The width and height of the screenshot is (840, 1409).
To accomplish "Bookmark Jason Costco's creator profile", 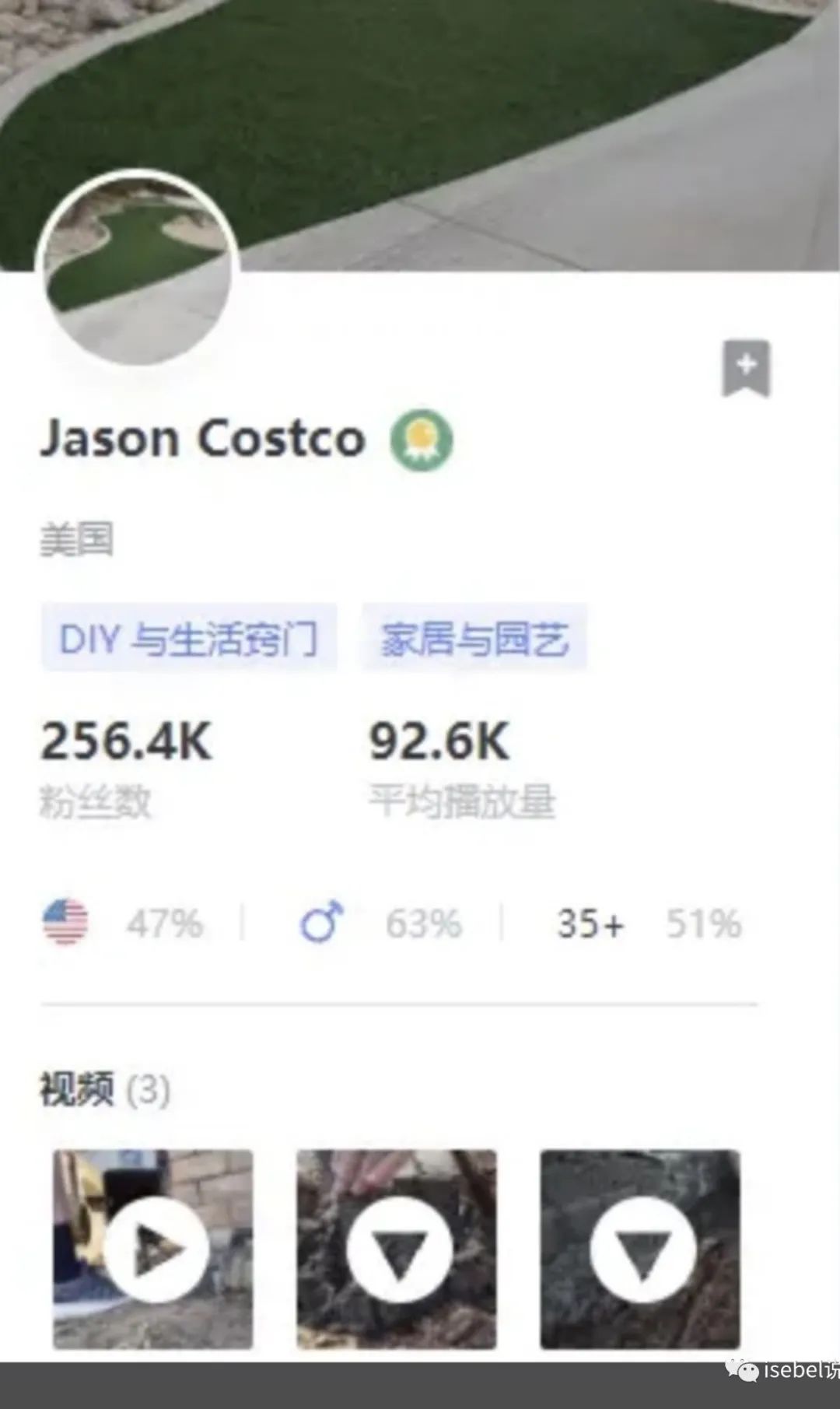I will [746, 367].
